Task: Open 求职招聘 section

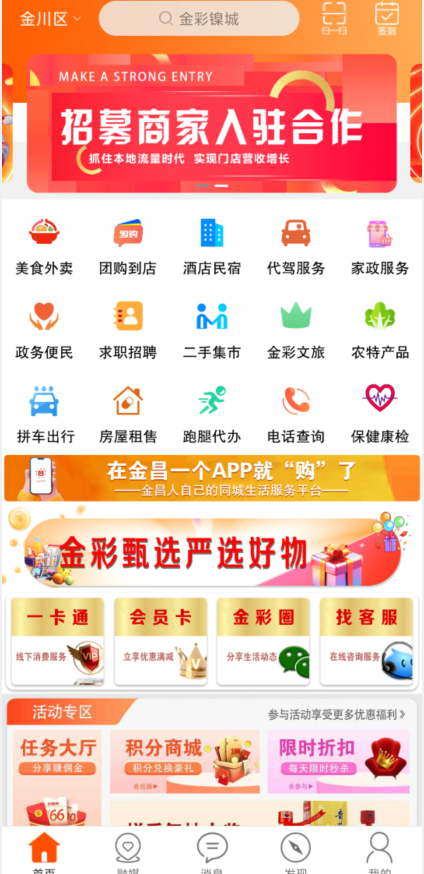Action: (x=128, y=330)
